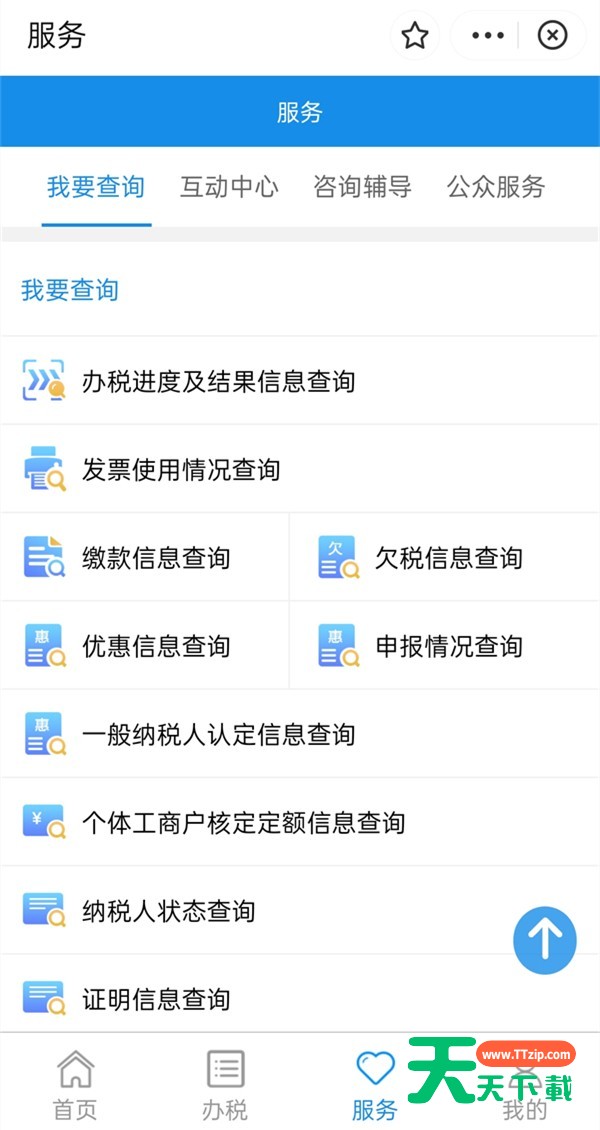Viewport: 600px width, 1130px height.
Task: Open 一般纳税人认定信息查询
Action: [x=218, y=735]
